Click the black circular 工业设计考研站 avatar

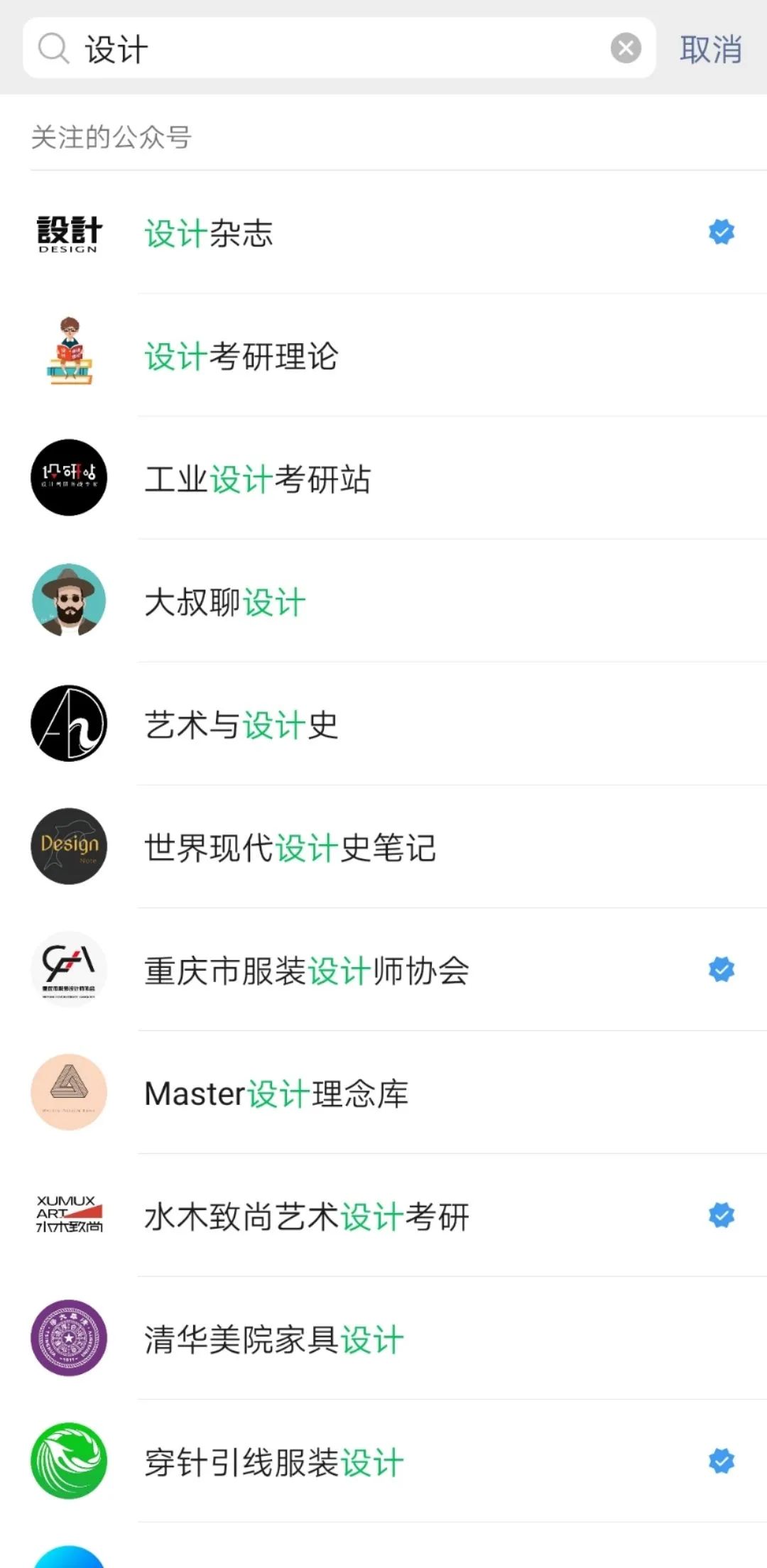[x=68, y=477]
